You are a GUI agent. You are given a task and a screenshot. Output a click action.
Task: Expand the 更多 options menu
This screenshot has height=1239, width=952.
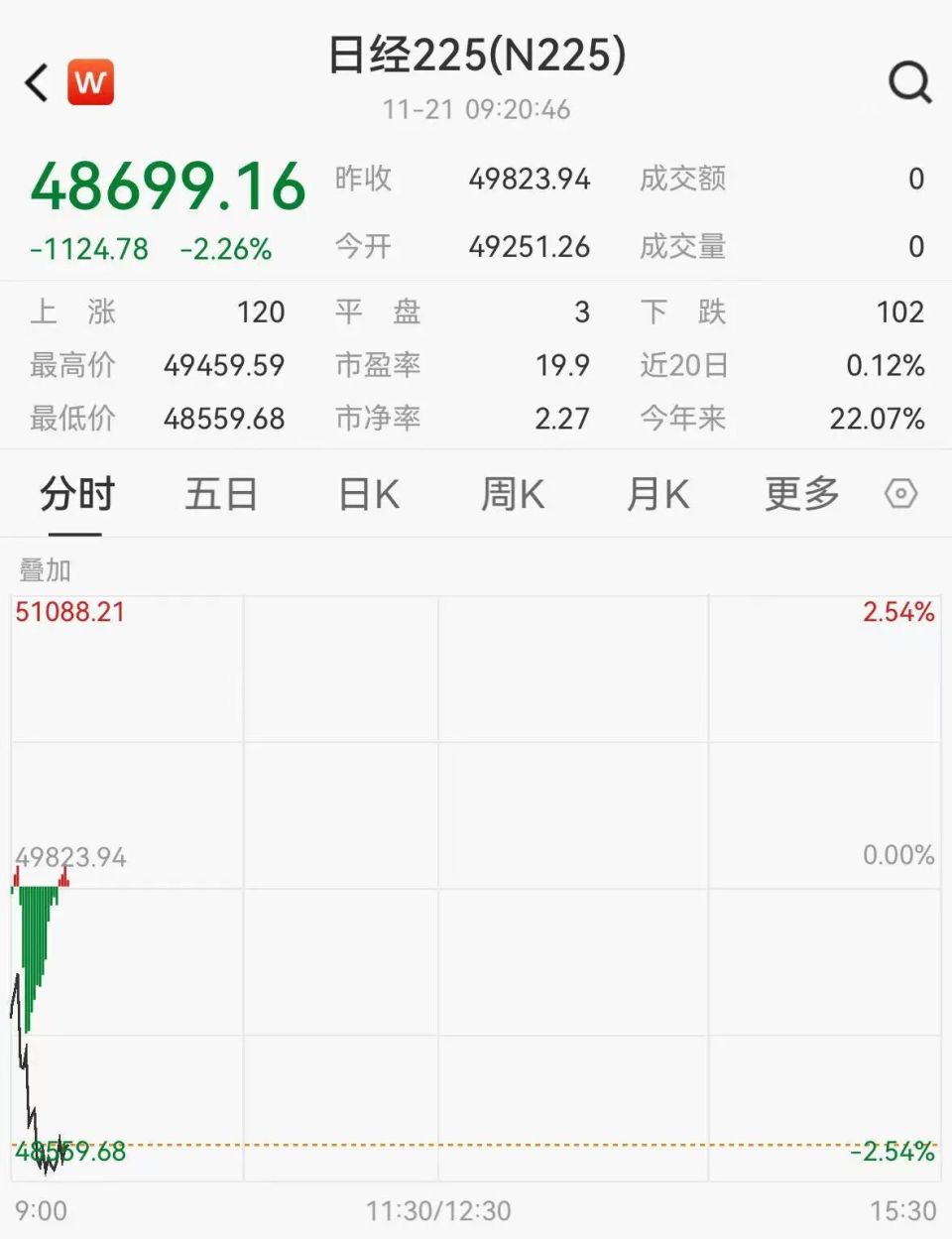pos(801,493)
